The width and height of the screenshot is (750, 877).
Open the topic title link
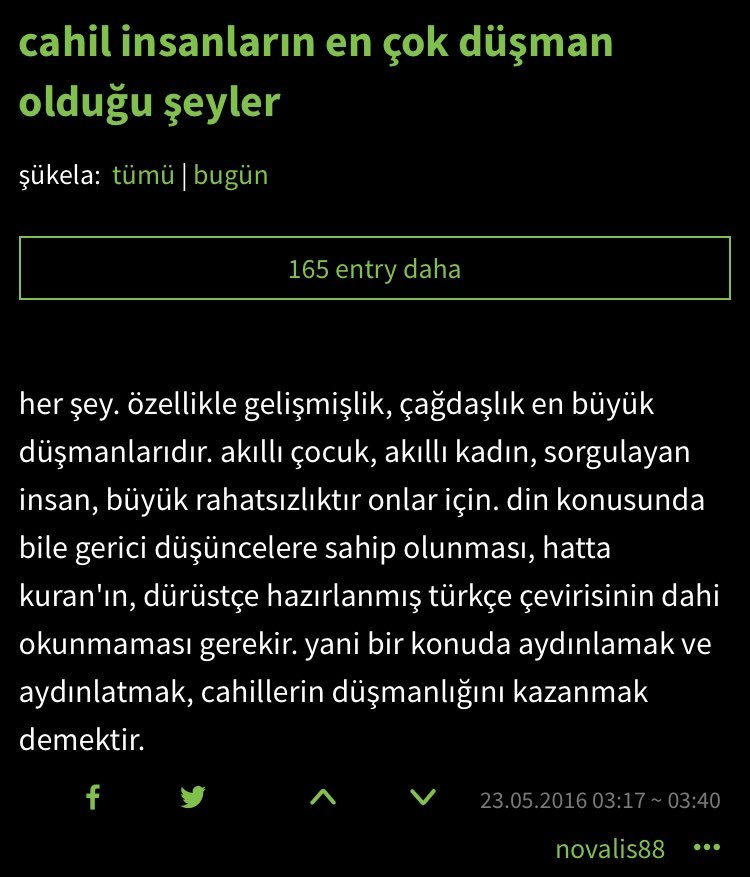tap(316, 72)
